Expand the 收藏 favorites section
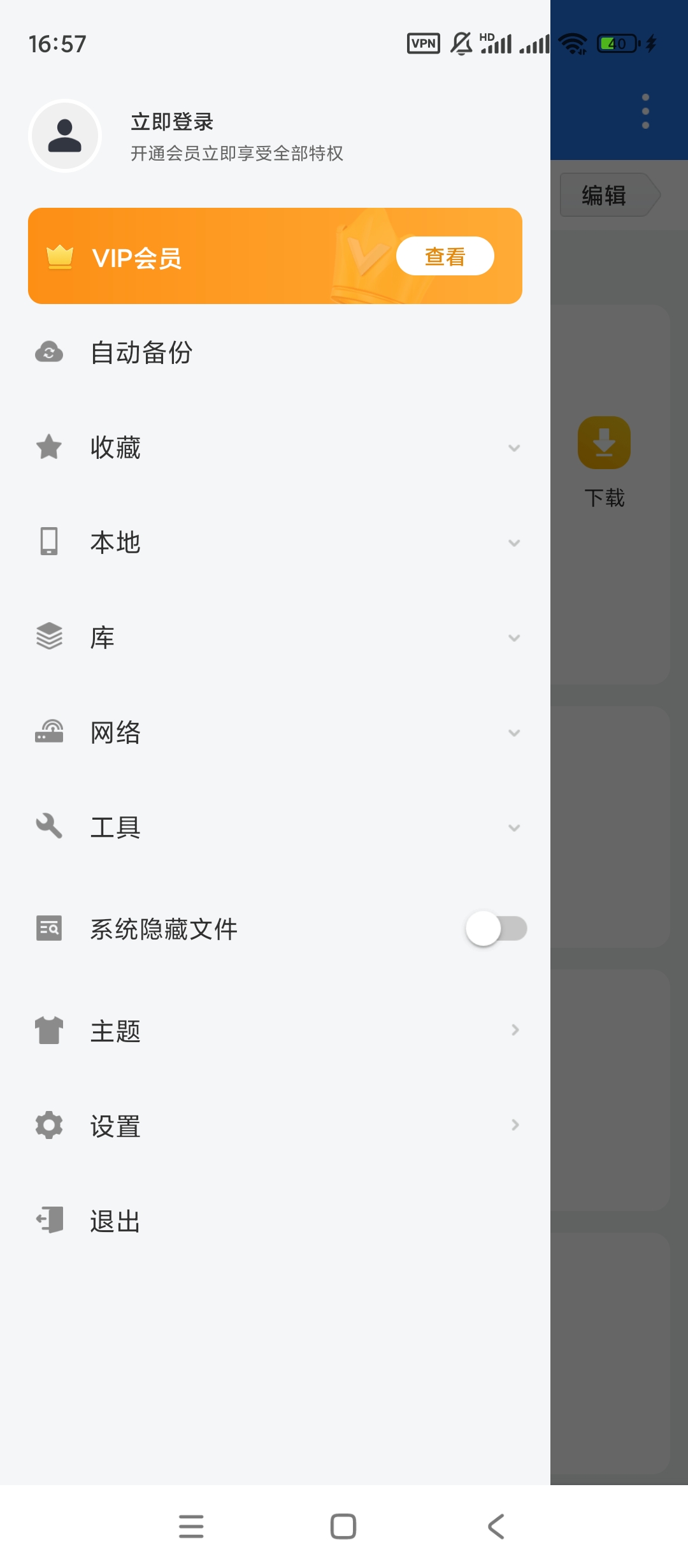 pyautogui.click(x=513, y=448)
